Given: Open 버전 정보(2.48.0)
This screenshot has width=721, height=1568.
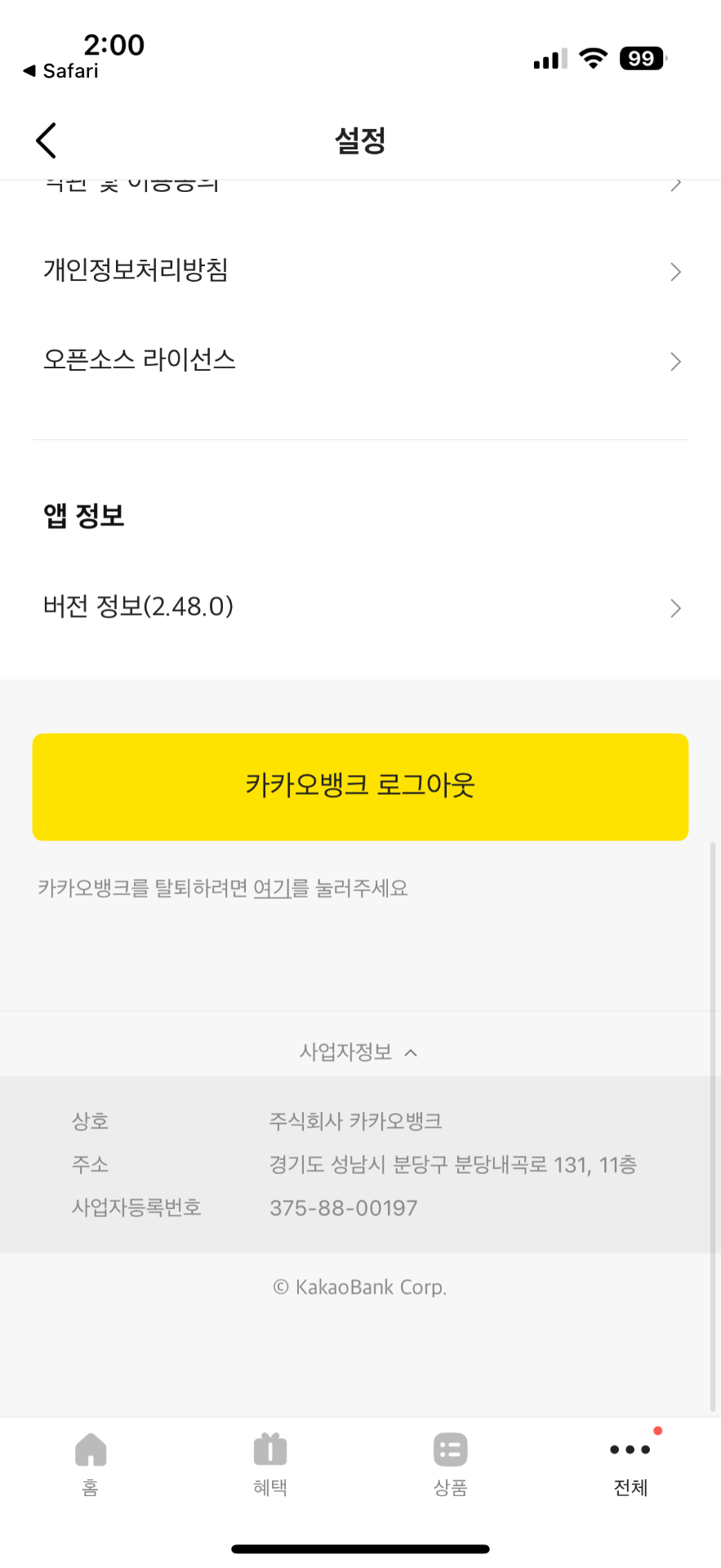Looking at the screenshot, I should click(x=360, y=607).
